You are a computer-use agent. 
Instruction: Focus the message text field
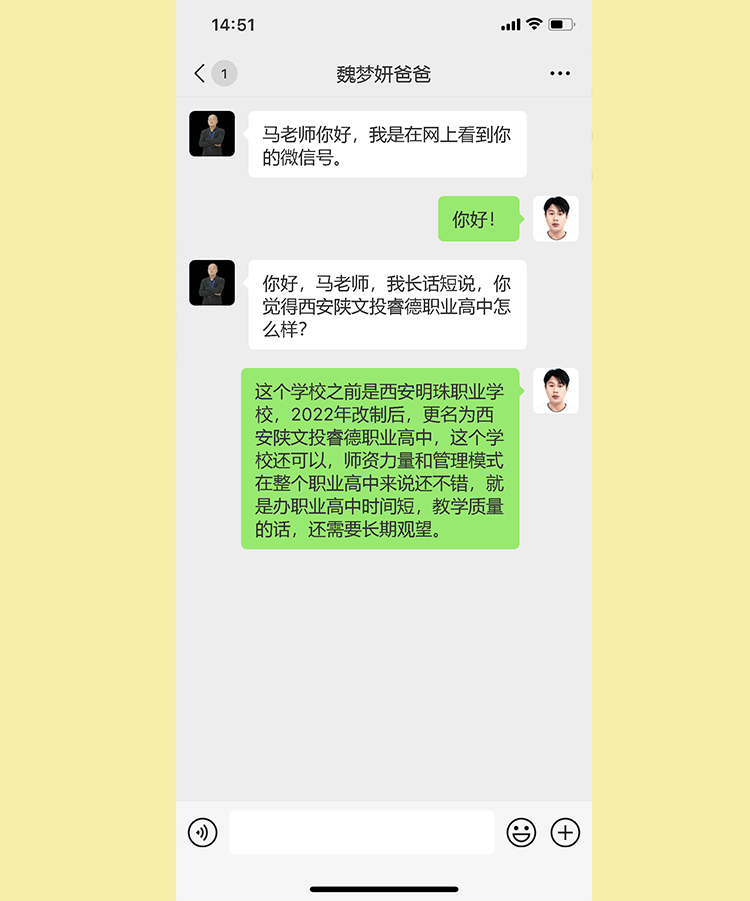pyautogui.click(x=361, y=832)
